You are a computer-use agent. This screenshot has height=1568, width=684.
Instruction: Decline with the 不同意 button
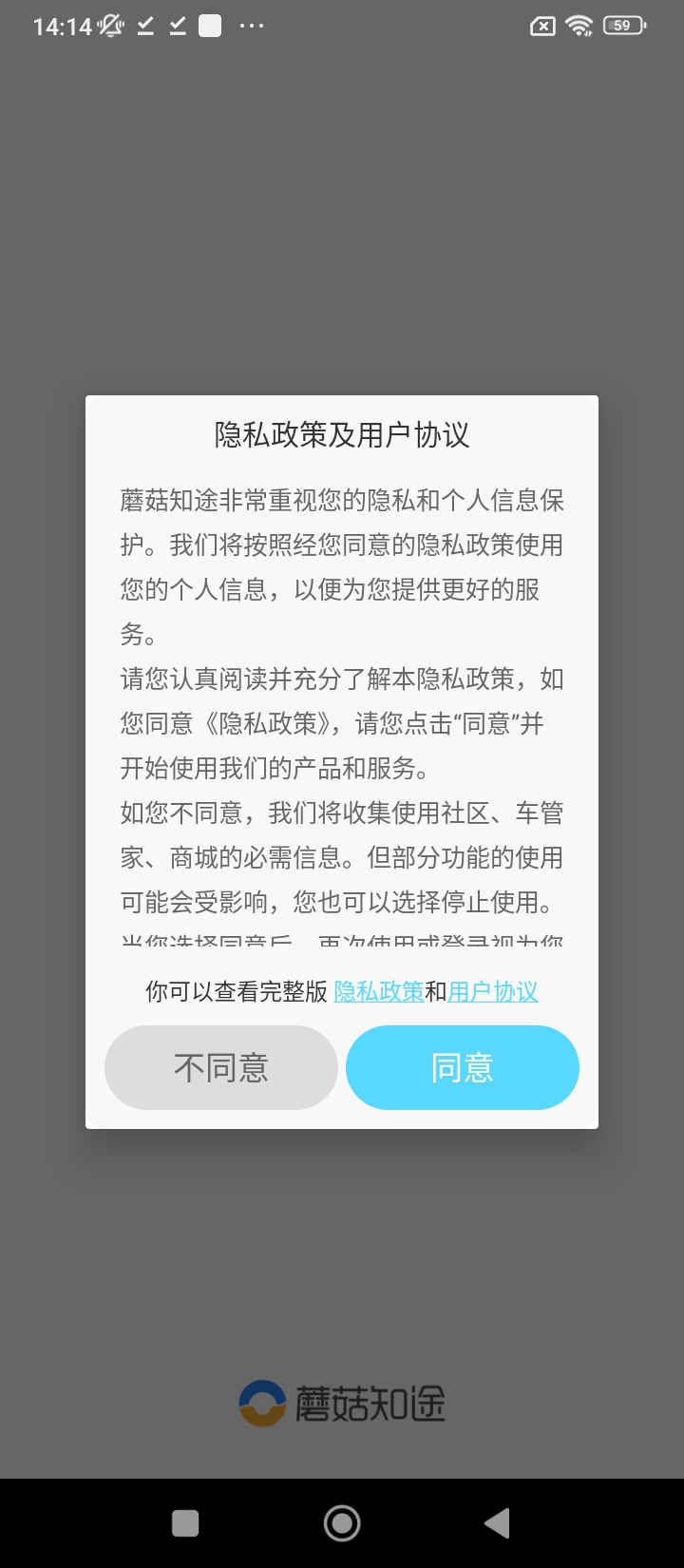(221, 1067)
